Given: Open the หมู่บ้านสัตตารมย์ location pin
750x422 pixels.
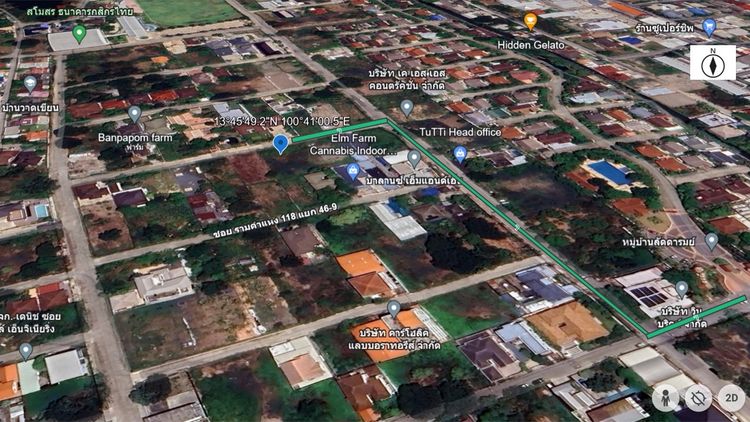Looking at the screenshot, I should [x=711, y=240].
